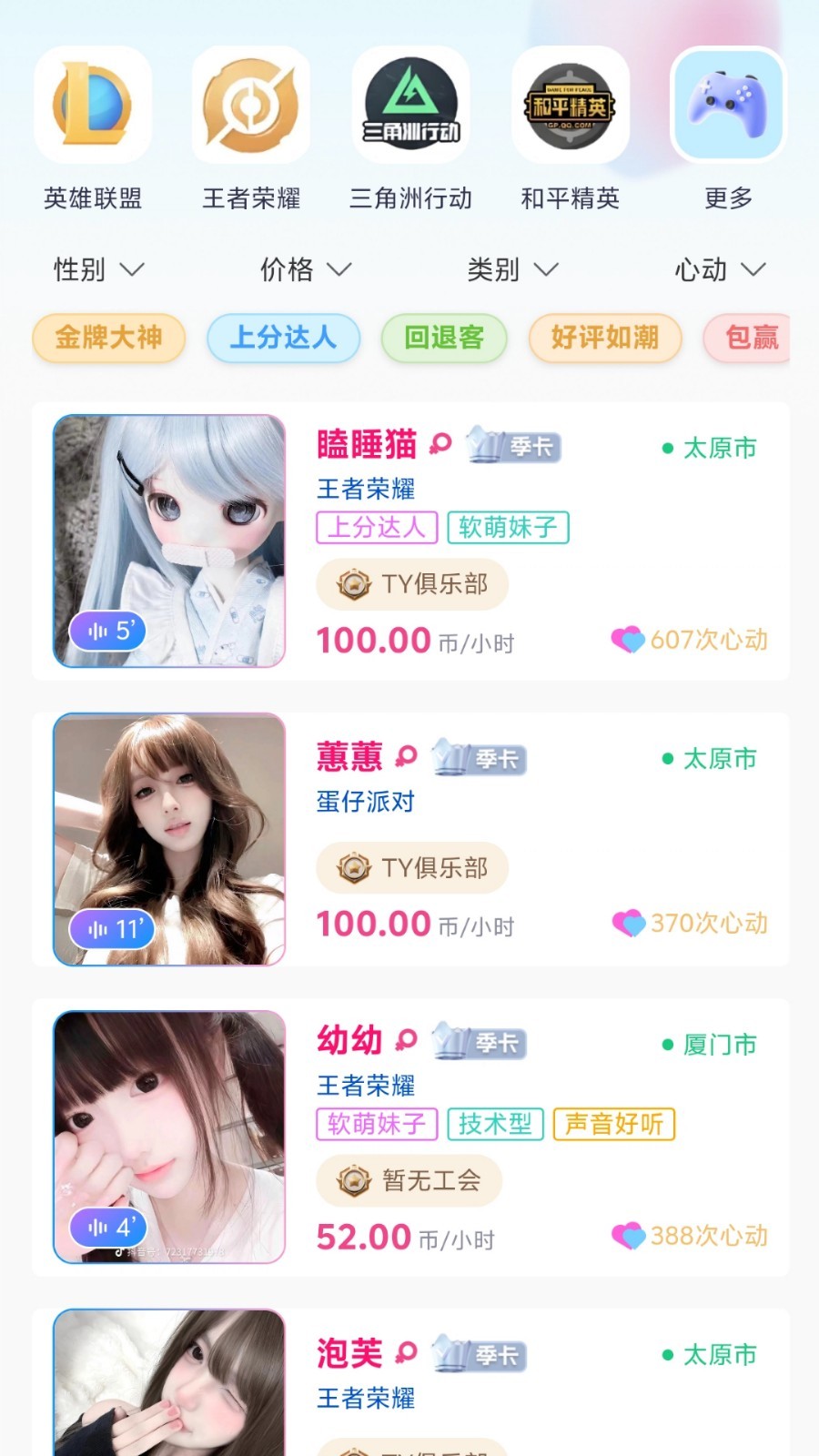The height and width of the screenshot is (1456, 819).
Task: Play the 11-second voice clip for 蕙蕙
Action: (112, 929)
